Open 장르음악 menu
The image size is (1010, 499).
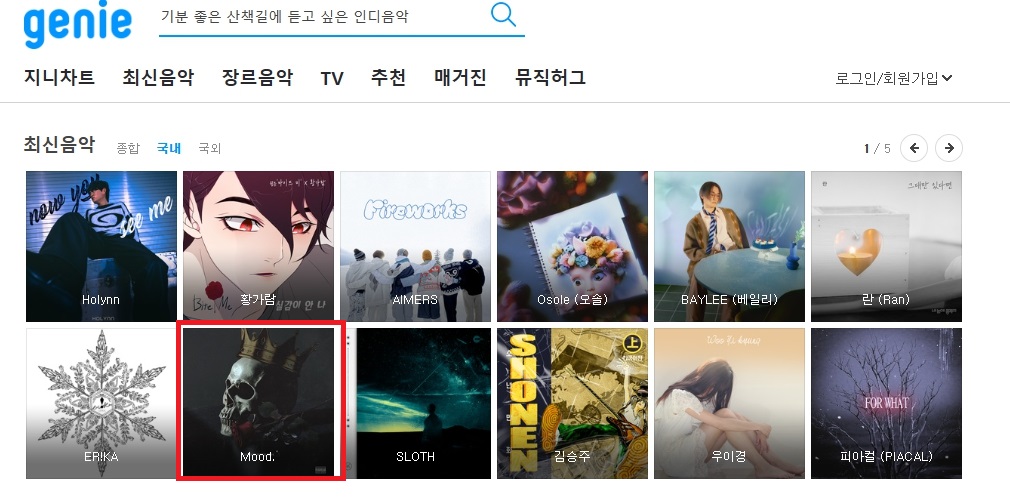pyautogui.click(x=257, y=78)
